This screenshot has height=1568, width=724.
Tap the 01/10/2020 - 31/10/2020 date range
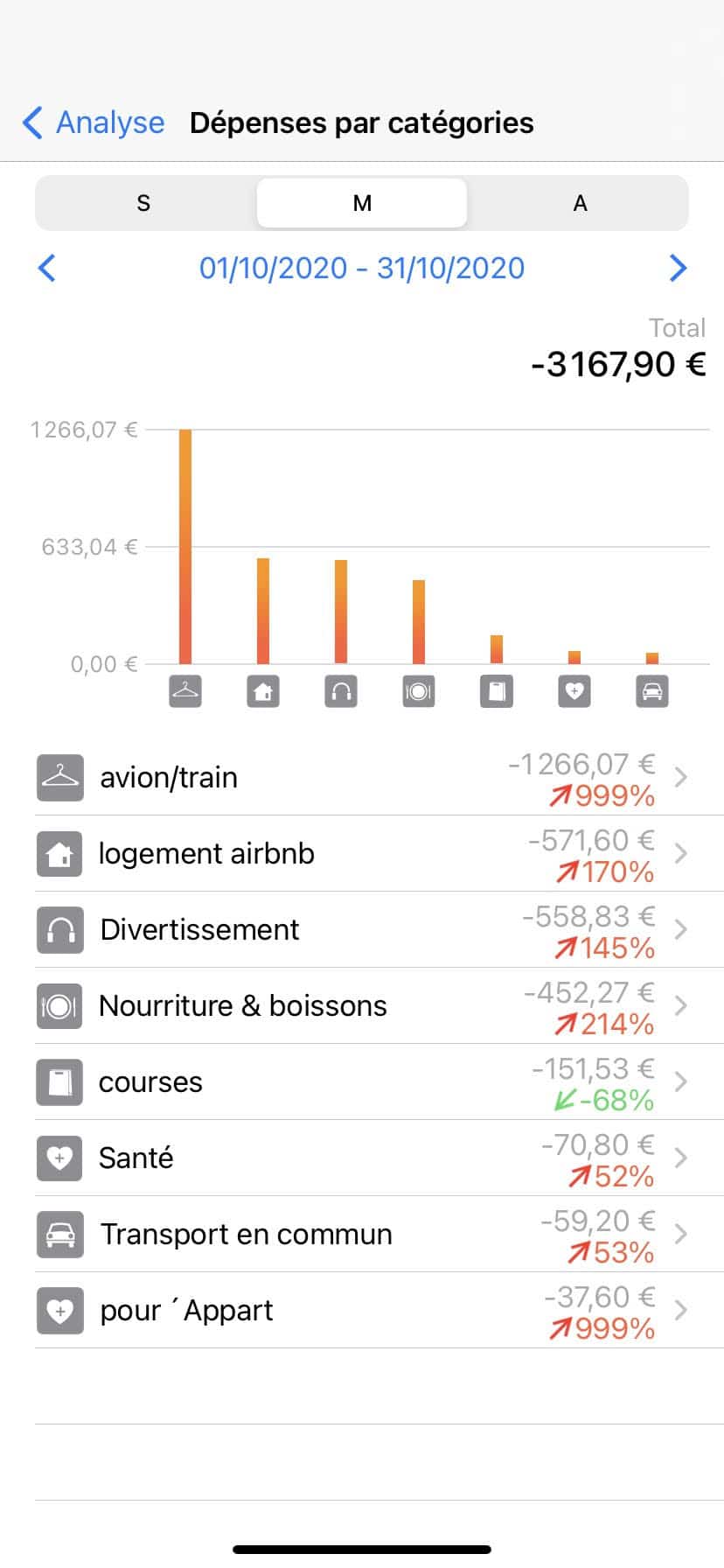(362, 268)
